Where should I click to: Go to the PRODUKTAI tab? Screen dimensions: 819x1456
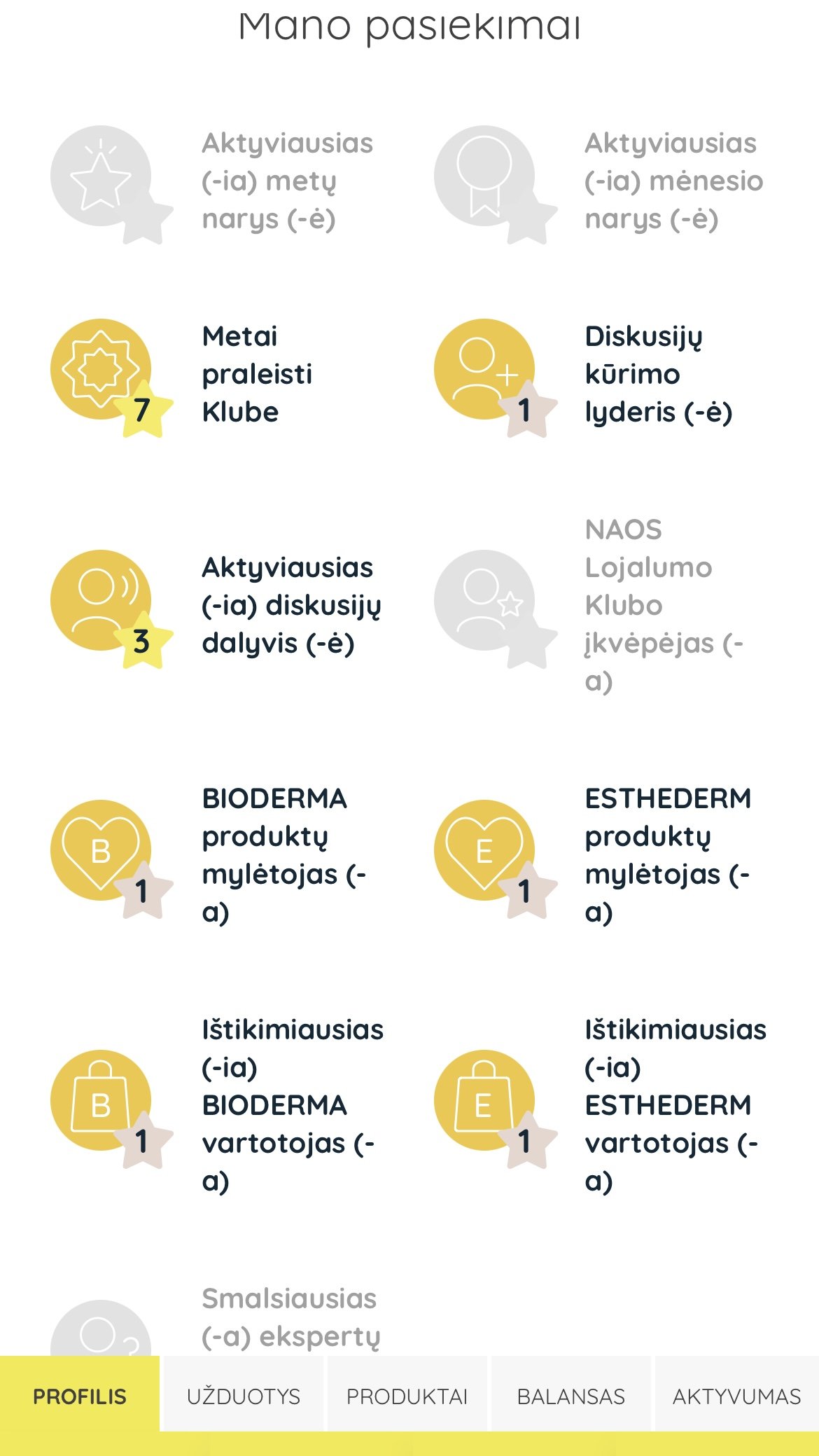407,1396
